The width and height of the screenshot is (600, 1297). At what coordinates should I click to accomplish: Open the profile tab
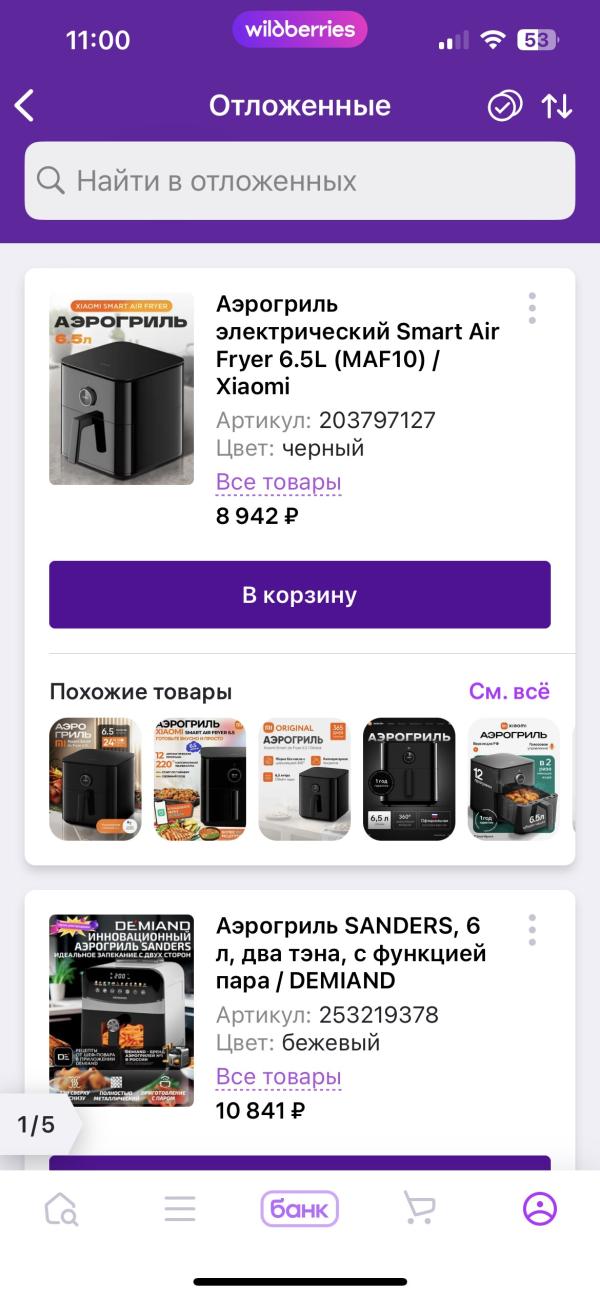pyautogui.click(x=540, y=1209)
